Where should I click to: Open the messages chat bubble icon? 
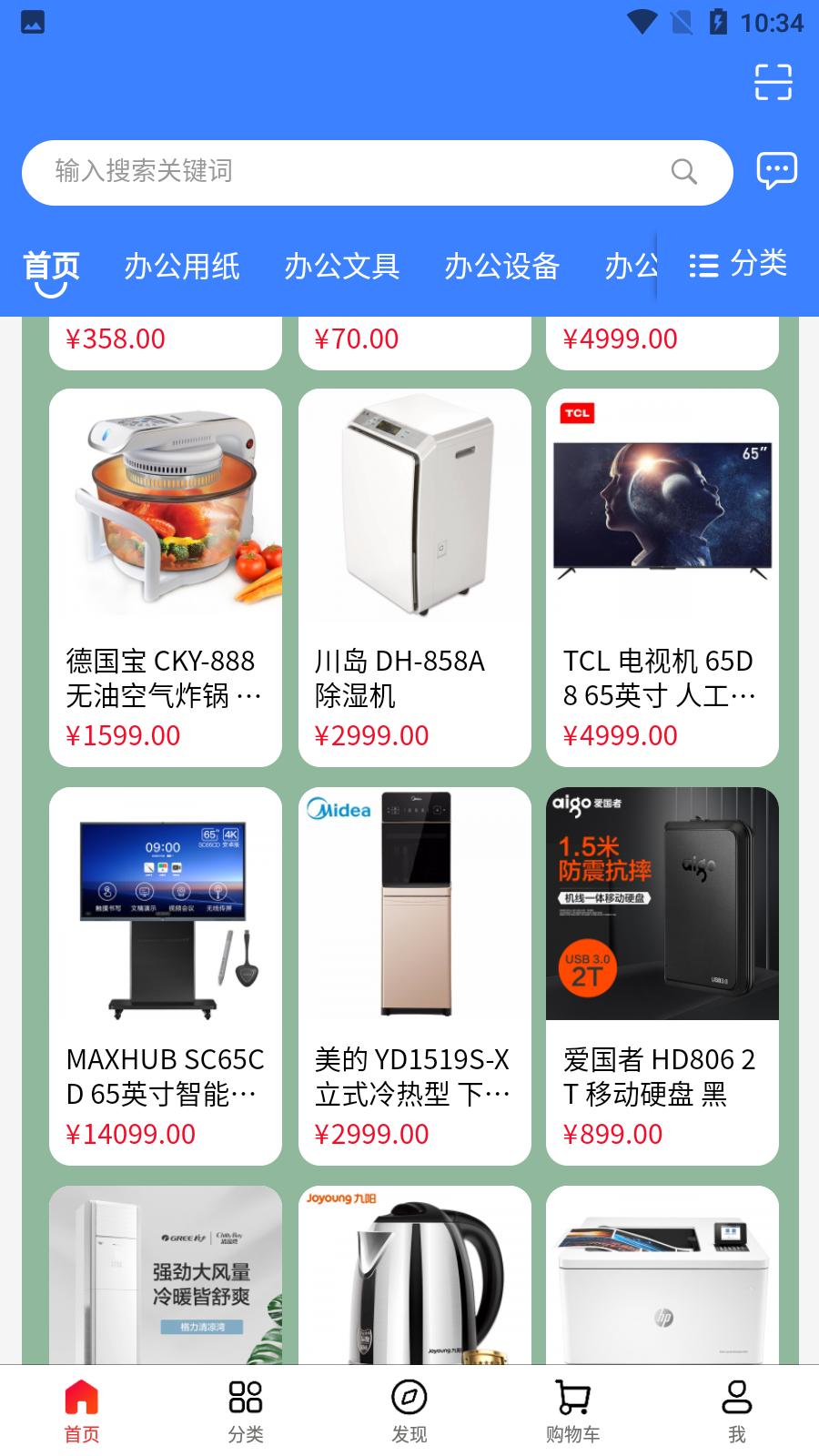(776, 170)
